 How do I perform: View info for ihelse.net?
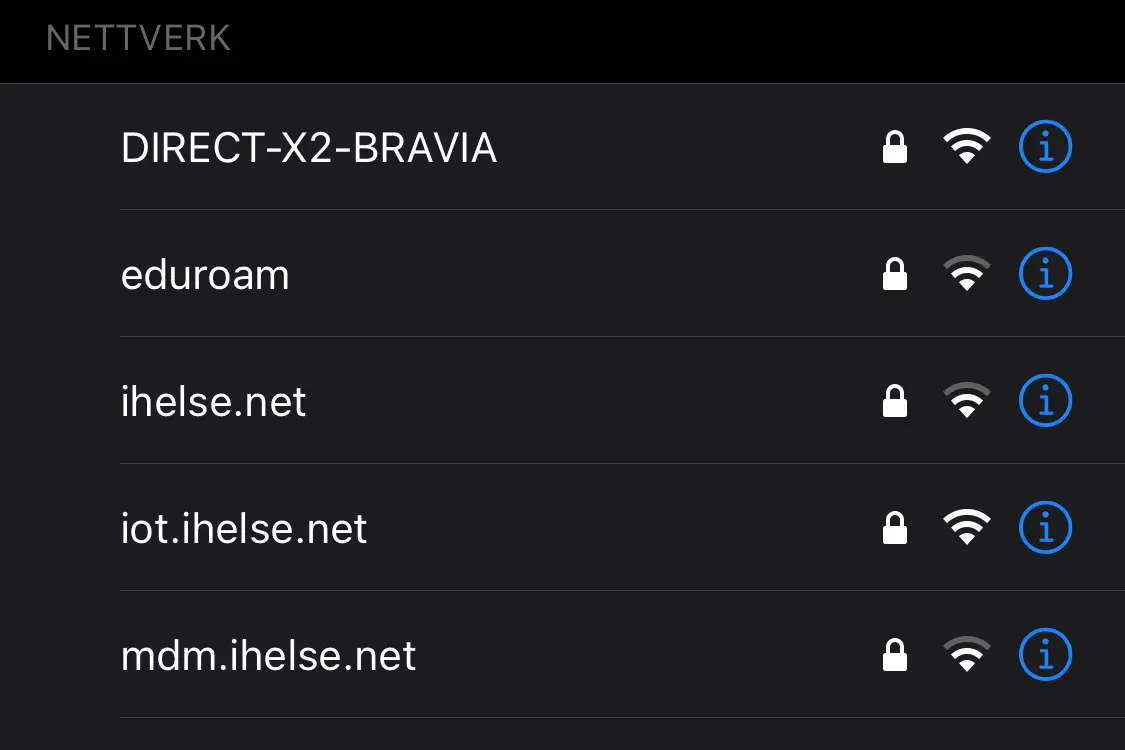(1045, 401)
